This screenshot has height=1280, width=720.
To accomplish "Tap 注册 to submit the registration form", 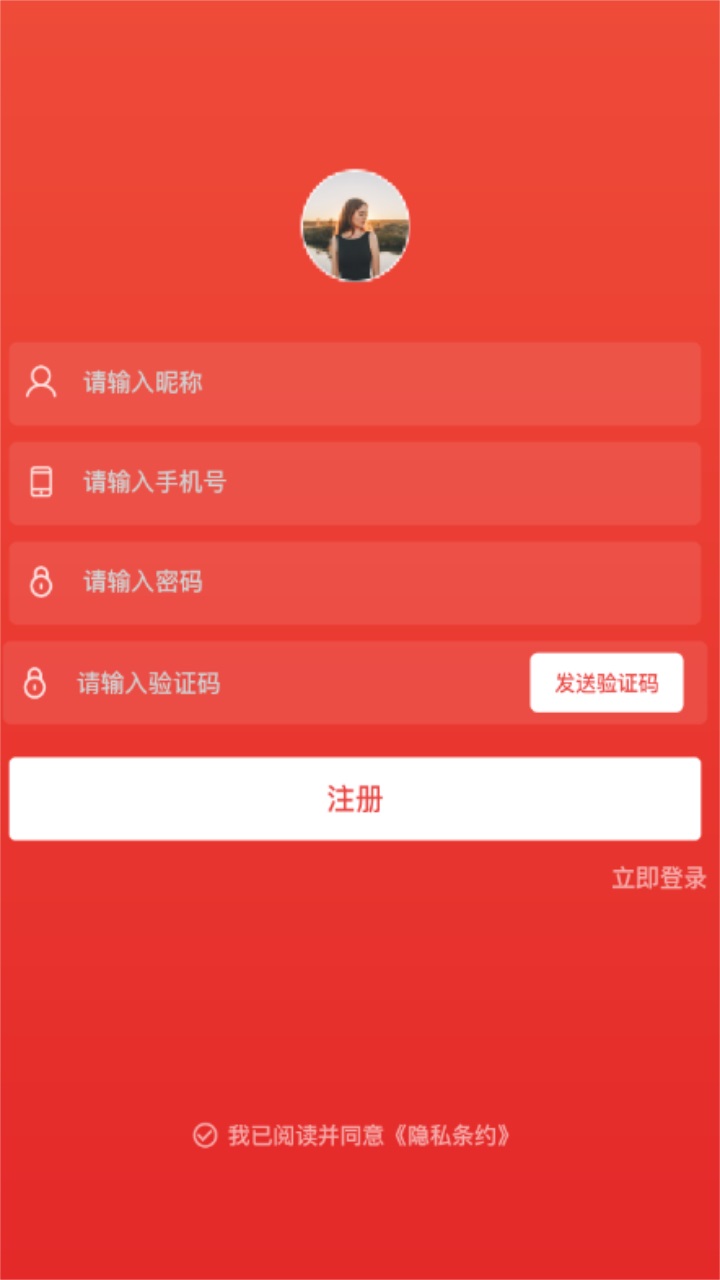I will (x=354, y=797).
